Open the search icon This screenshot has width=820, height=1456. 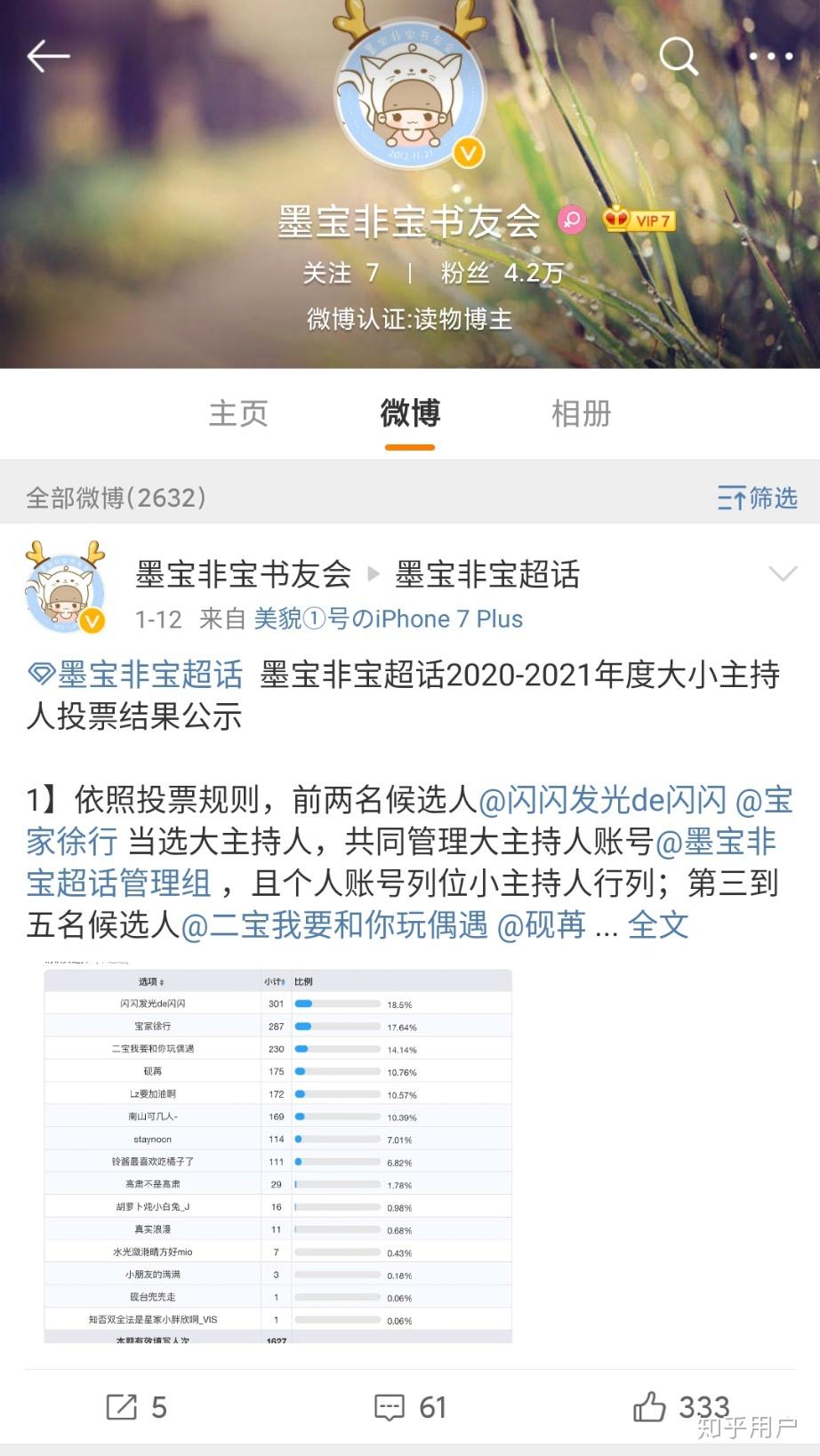678,56
